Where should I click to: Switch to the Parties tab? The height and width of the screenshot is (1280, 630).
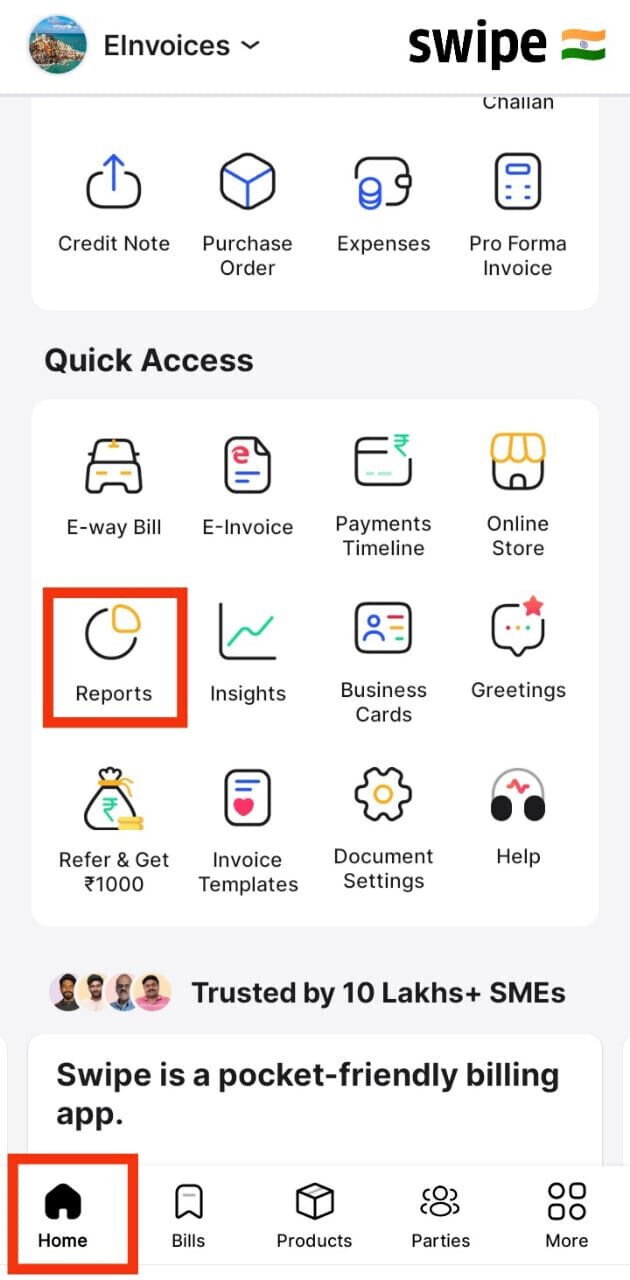pos(440,1217)
